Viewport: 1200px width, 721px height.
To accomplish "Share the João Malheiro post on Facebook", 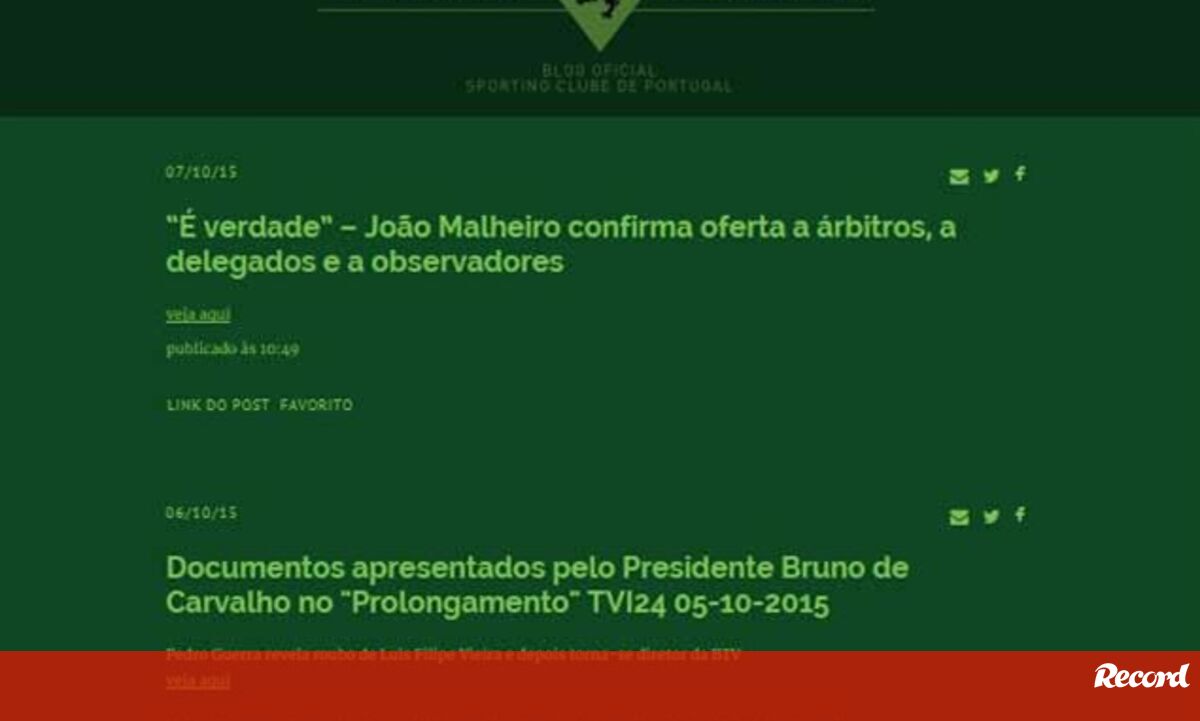I will coord(1020,174).
